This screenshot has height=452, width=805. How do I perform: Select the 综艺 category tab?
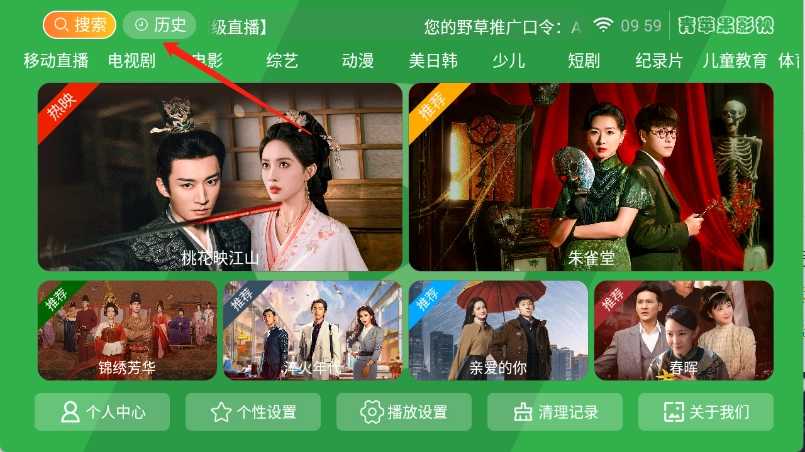(x=282, y=61)
